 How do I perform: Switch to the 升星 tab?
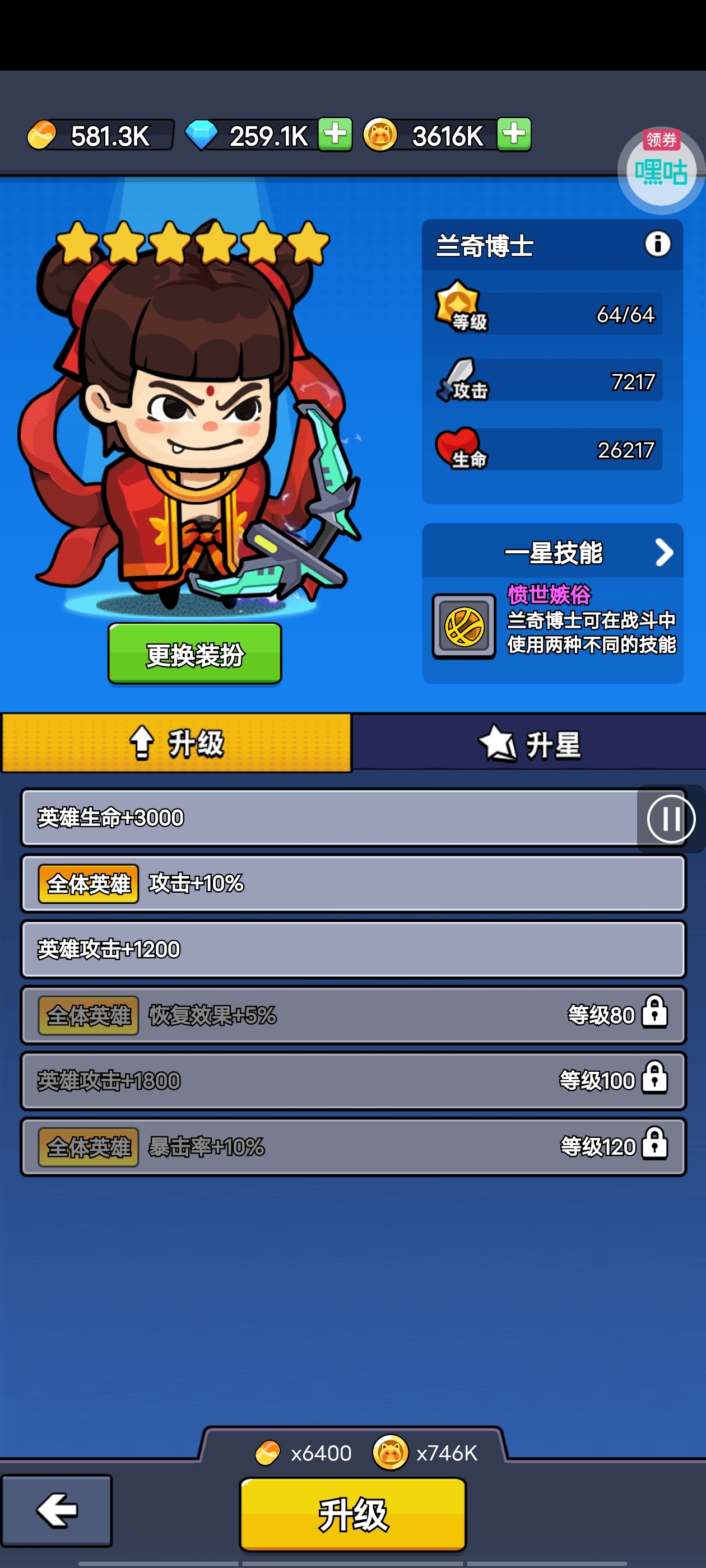tap(529, 743)
